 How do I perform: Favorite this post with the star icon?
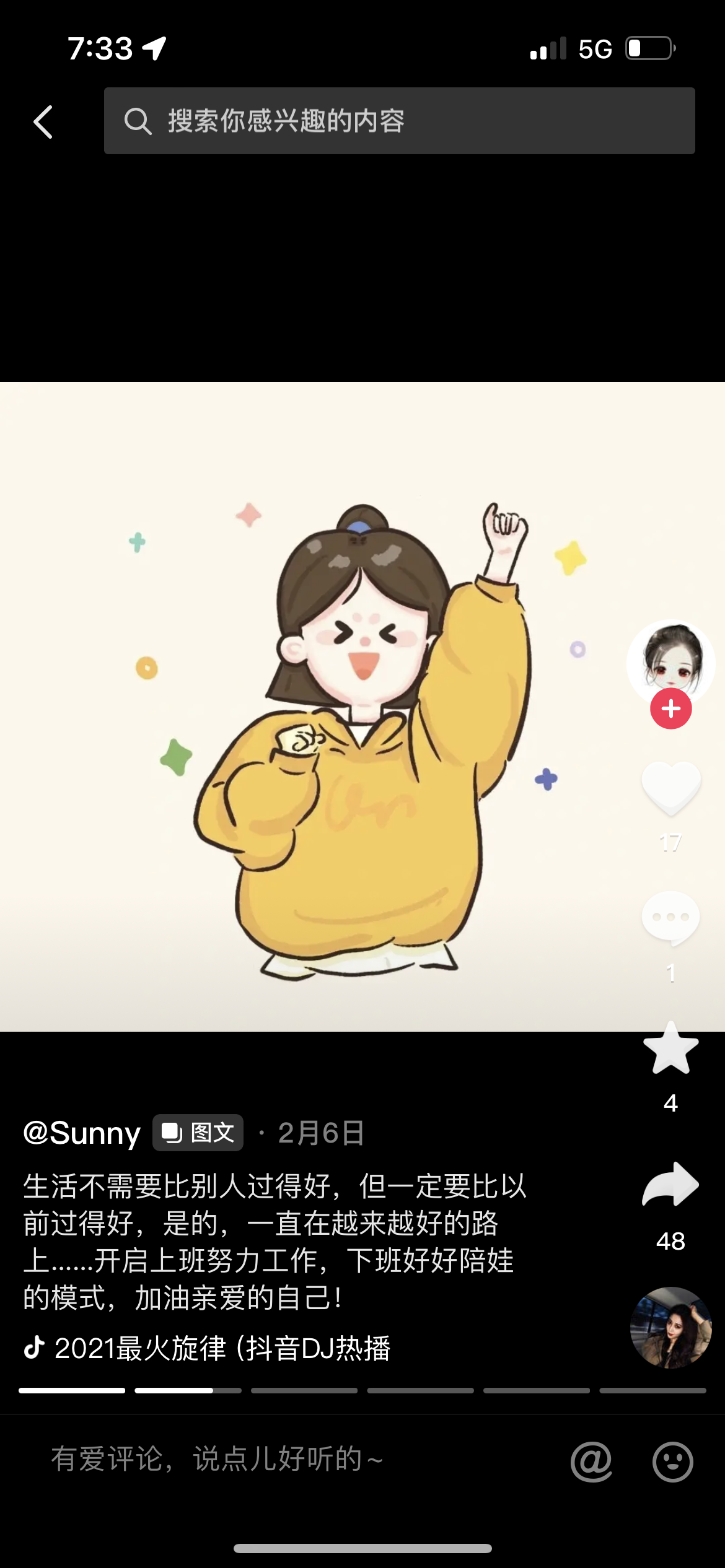click(670, 1049)
